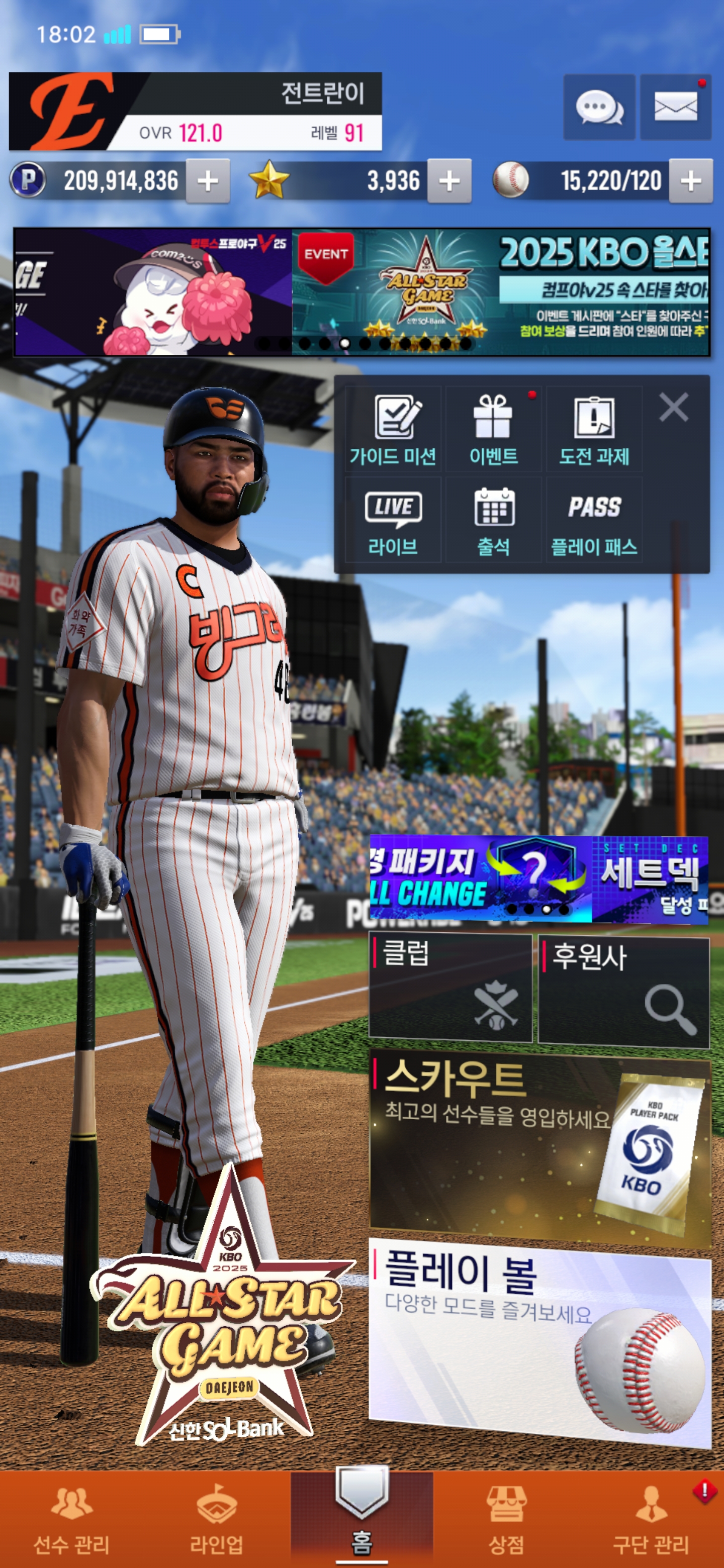
Task: Open 출석 attendance calendar
Action: (493, 521)
